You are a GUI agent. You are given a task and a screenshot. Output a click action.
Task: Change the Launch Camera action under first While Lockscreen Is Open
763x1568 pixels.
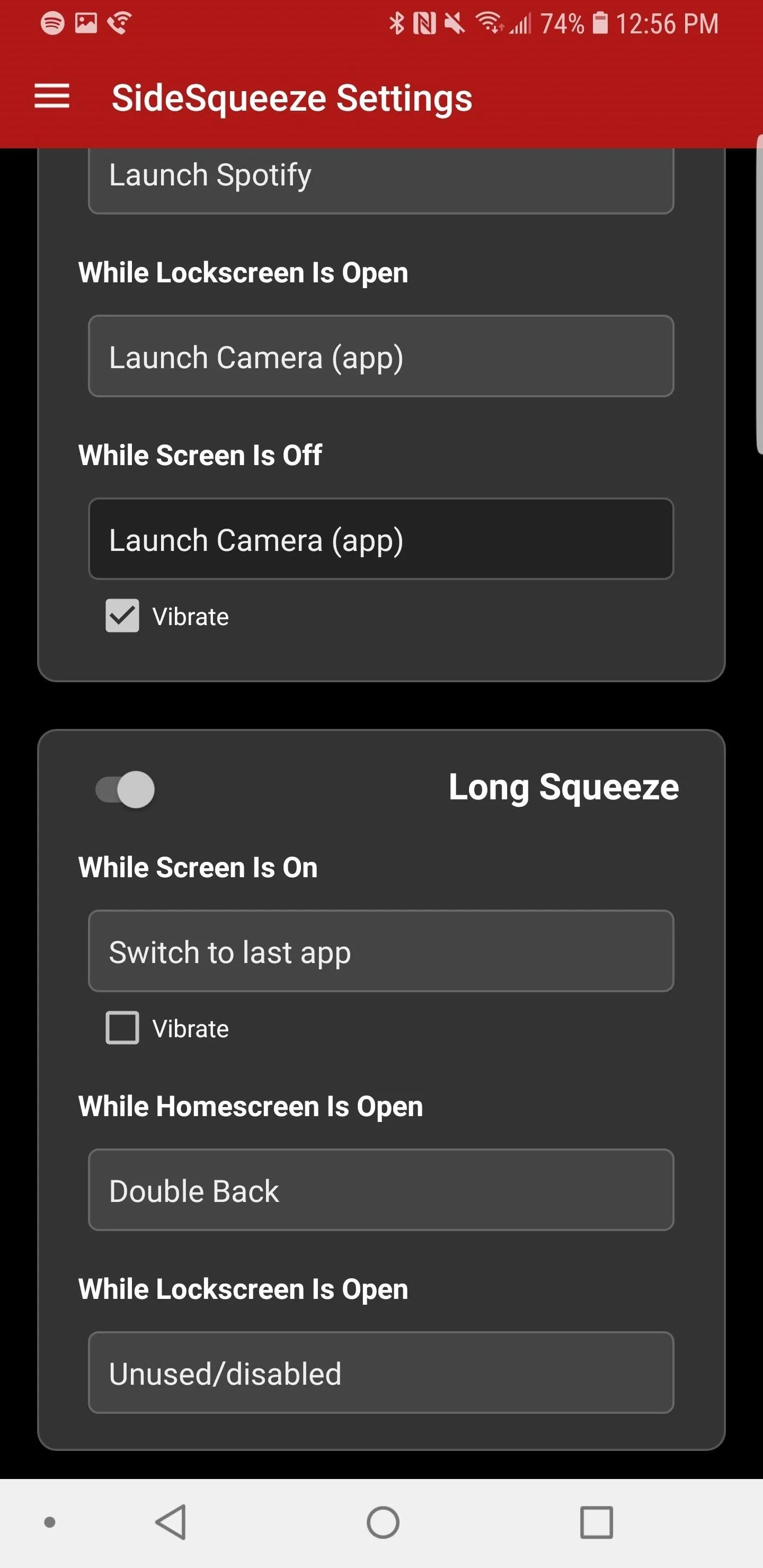tap(380, 356)
